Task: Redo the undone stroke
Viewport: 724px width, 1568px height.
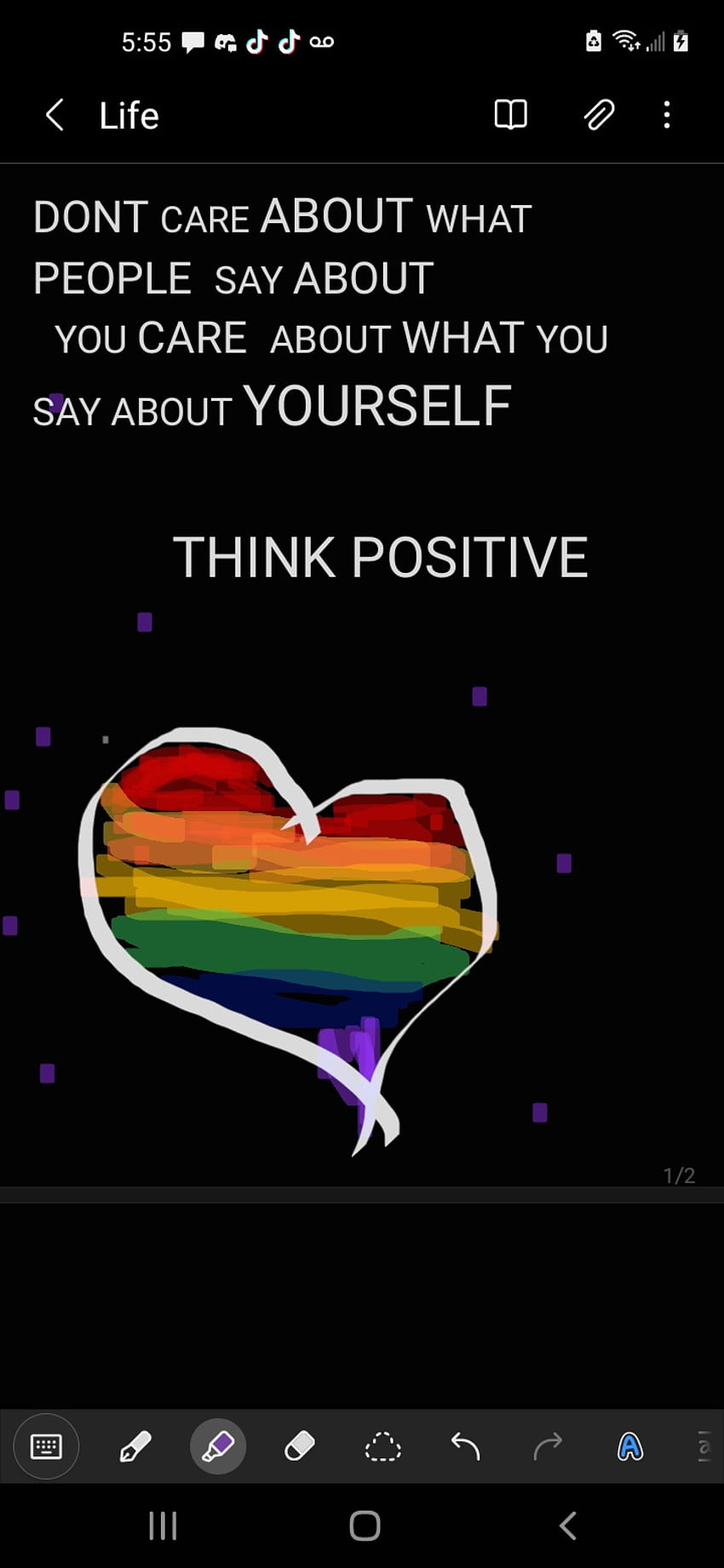Action: [548, 1446]
